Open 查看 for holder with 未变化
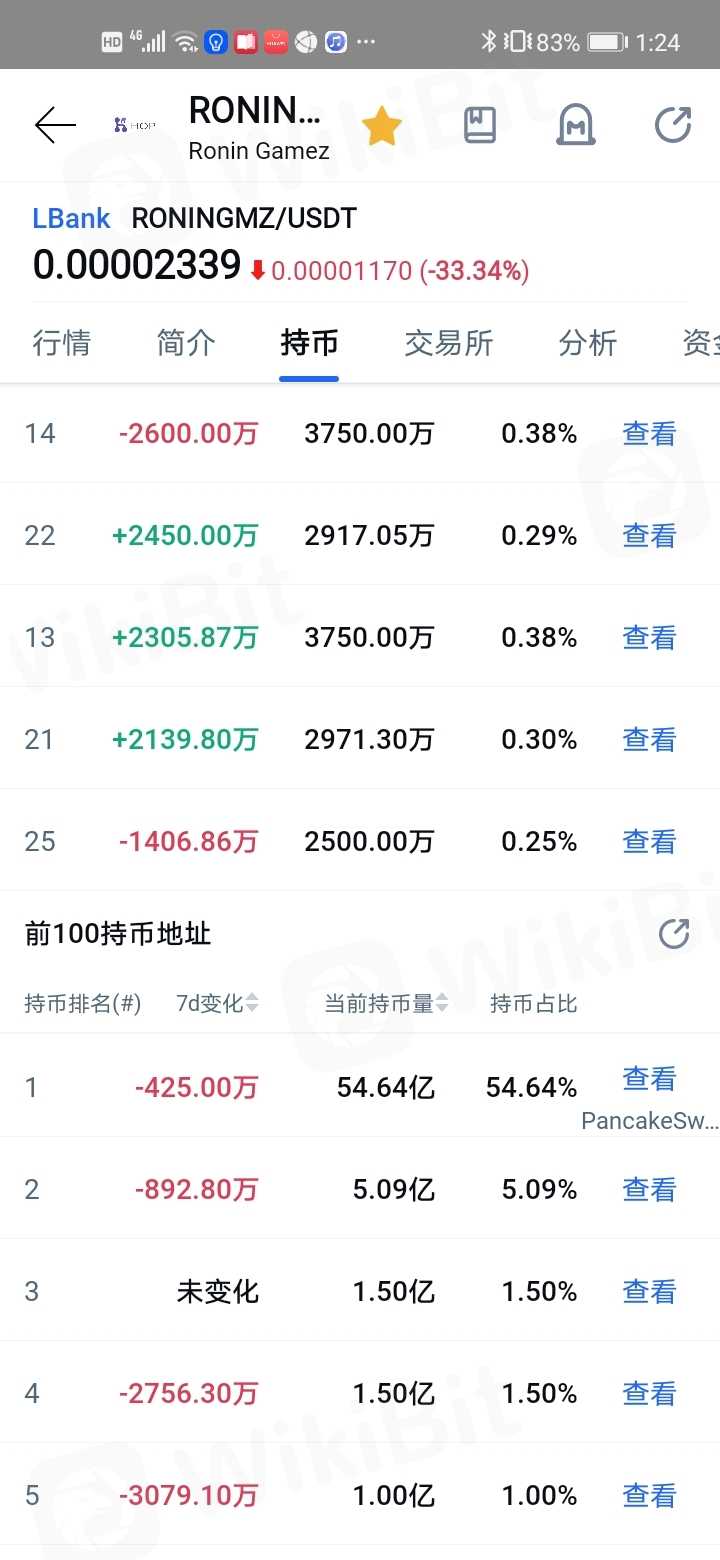The width and height of the screenshot is (720, 1560). [x=650, y=1292]
